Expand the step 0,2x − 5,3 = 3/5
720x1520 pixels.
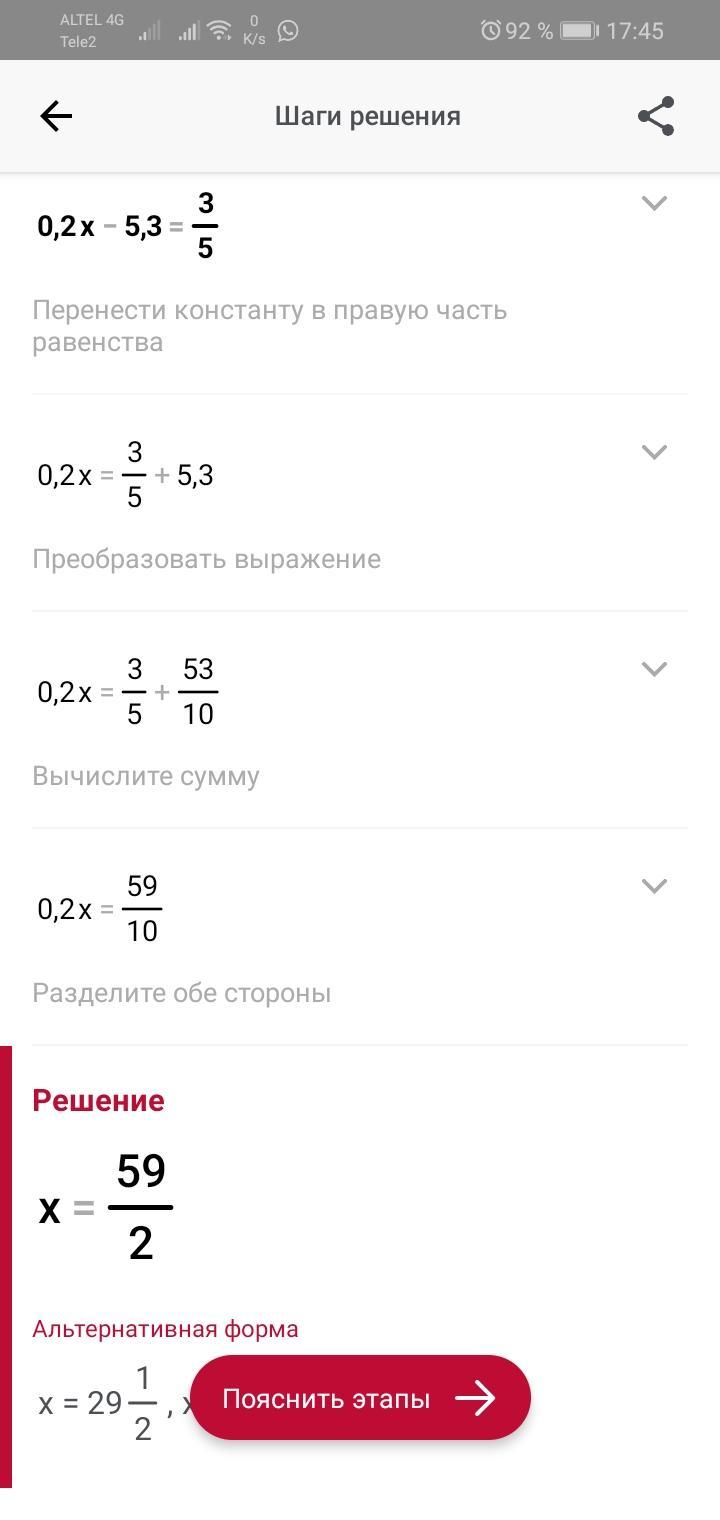(x=654, y=203)
